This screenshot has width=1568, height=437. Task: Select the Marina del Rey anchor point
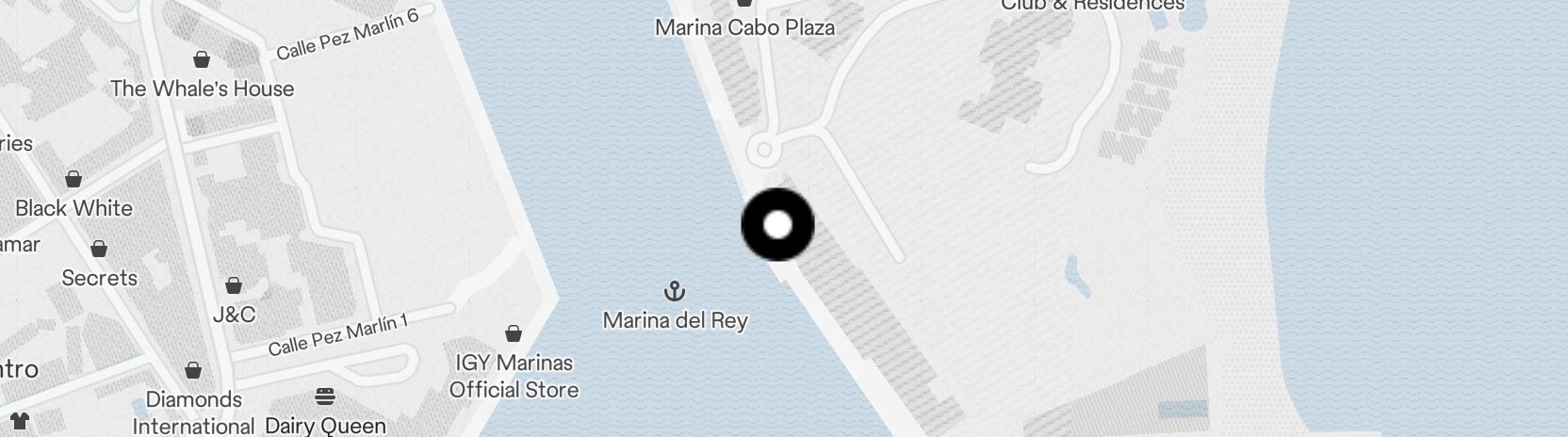point(674,290)
